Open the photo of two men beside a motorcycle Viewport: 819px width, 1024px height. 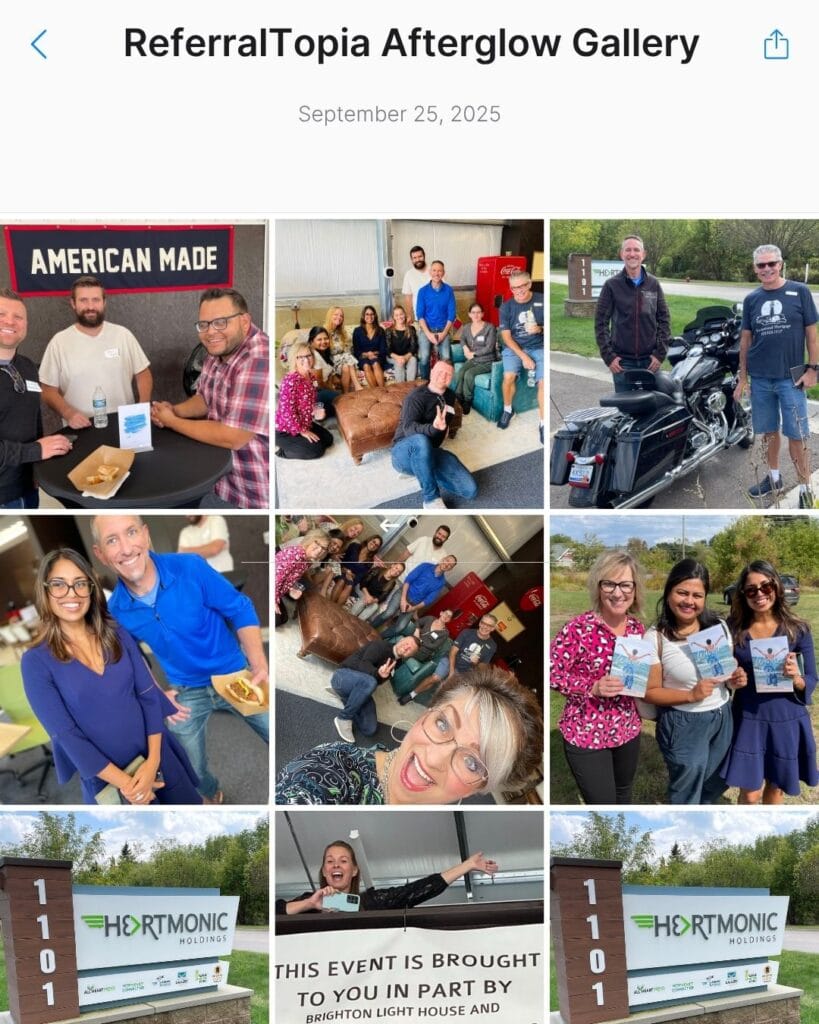point(684,364)
